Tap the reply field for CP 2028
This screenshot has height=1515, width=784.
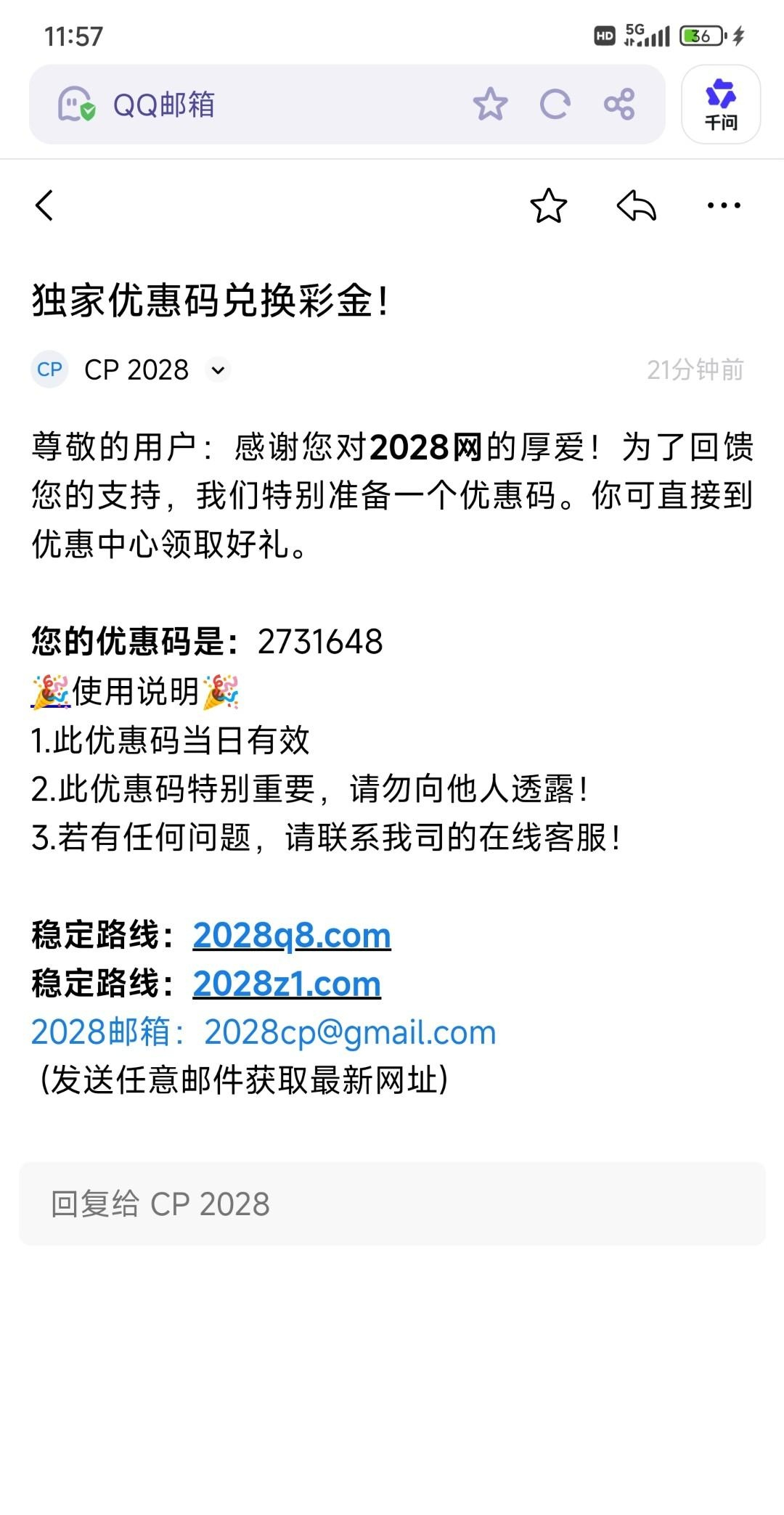(392, 1204)
